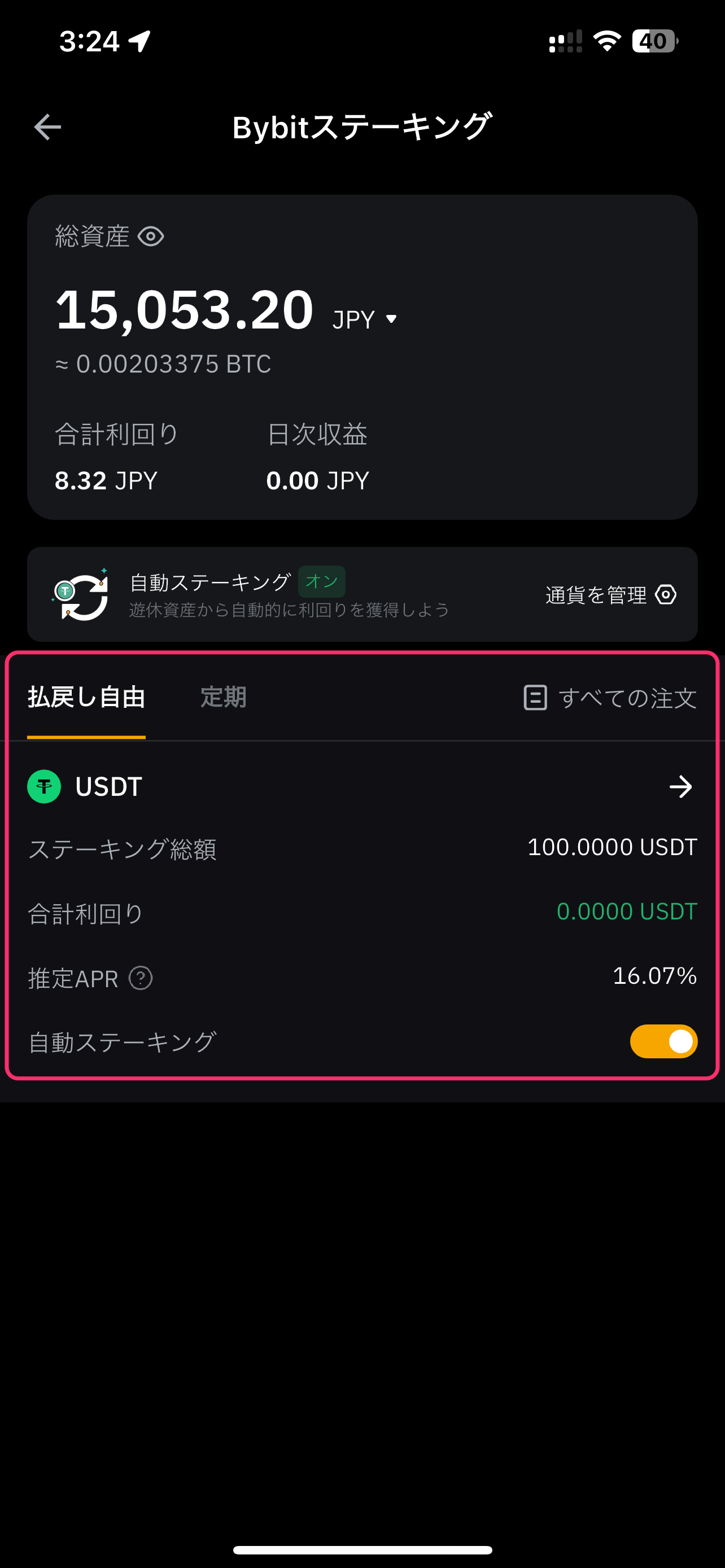Turn off the USDT 自動ステーキング switch

tap(663, 1041)
